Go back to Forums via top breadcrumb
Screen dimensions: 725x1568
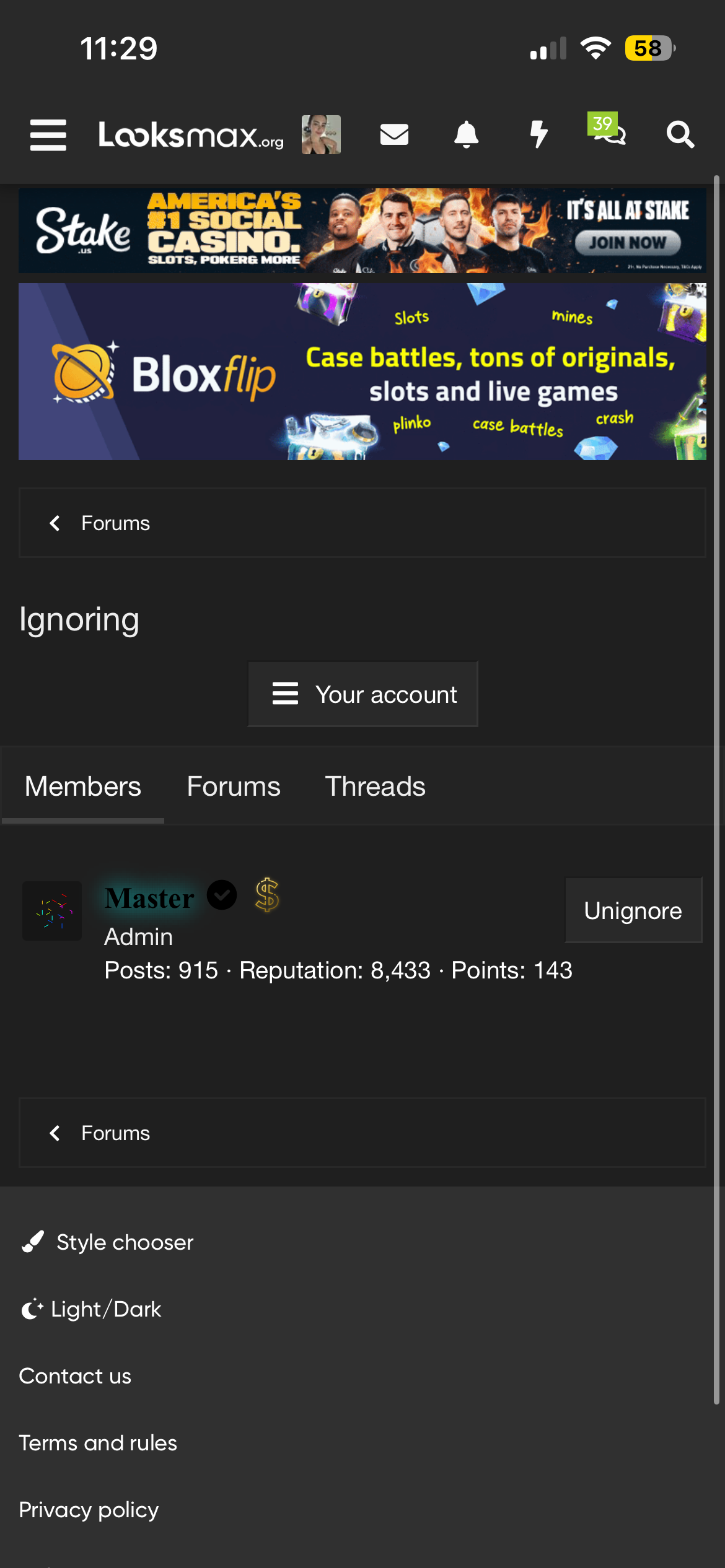coord(115,523)
